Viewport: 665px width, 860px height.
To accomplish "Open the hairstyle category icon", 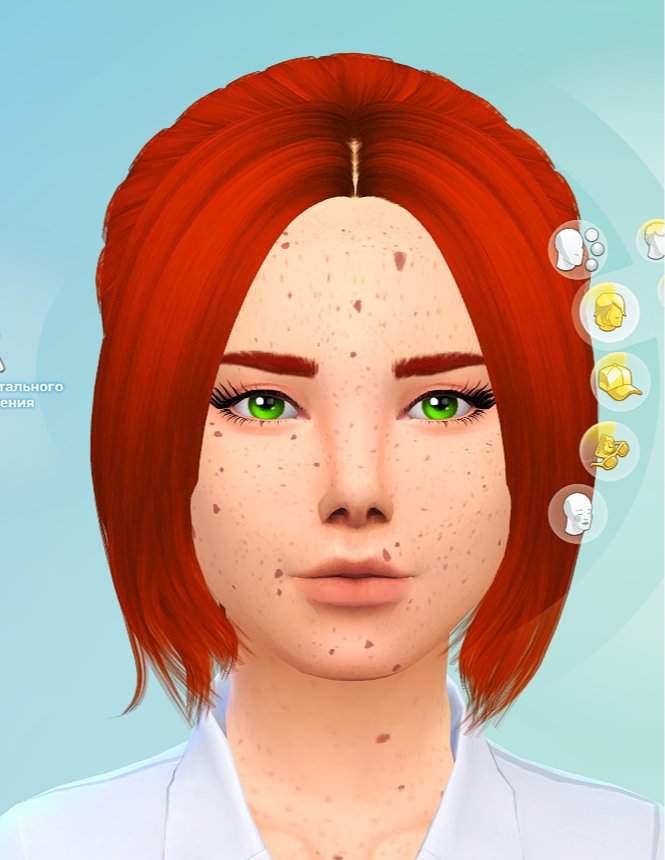I will (x=607, y=311).
